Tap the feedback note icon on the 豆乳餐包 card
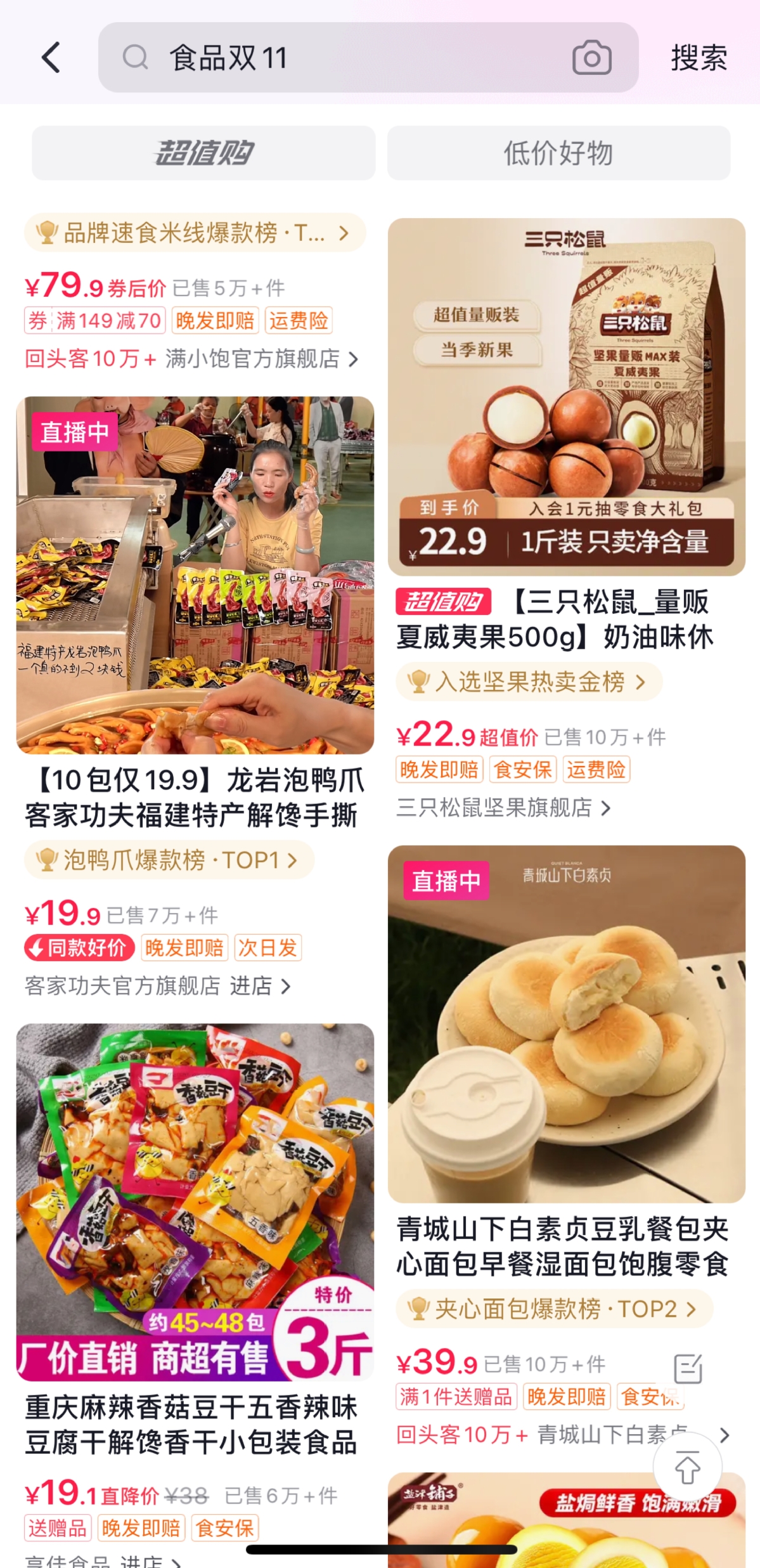The height and width of the screenshot is (1568, 760). pos(688,1368)
